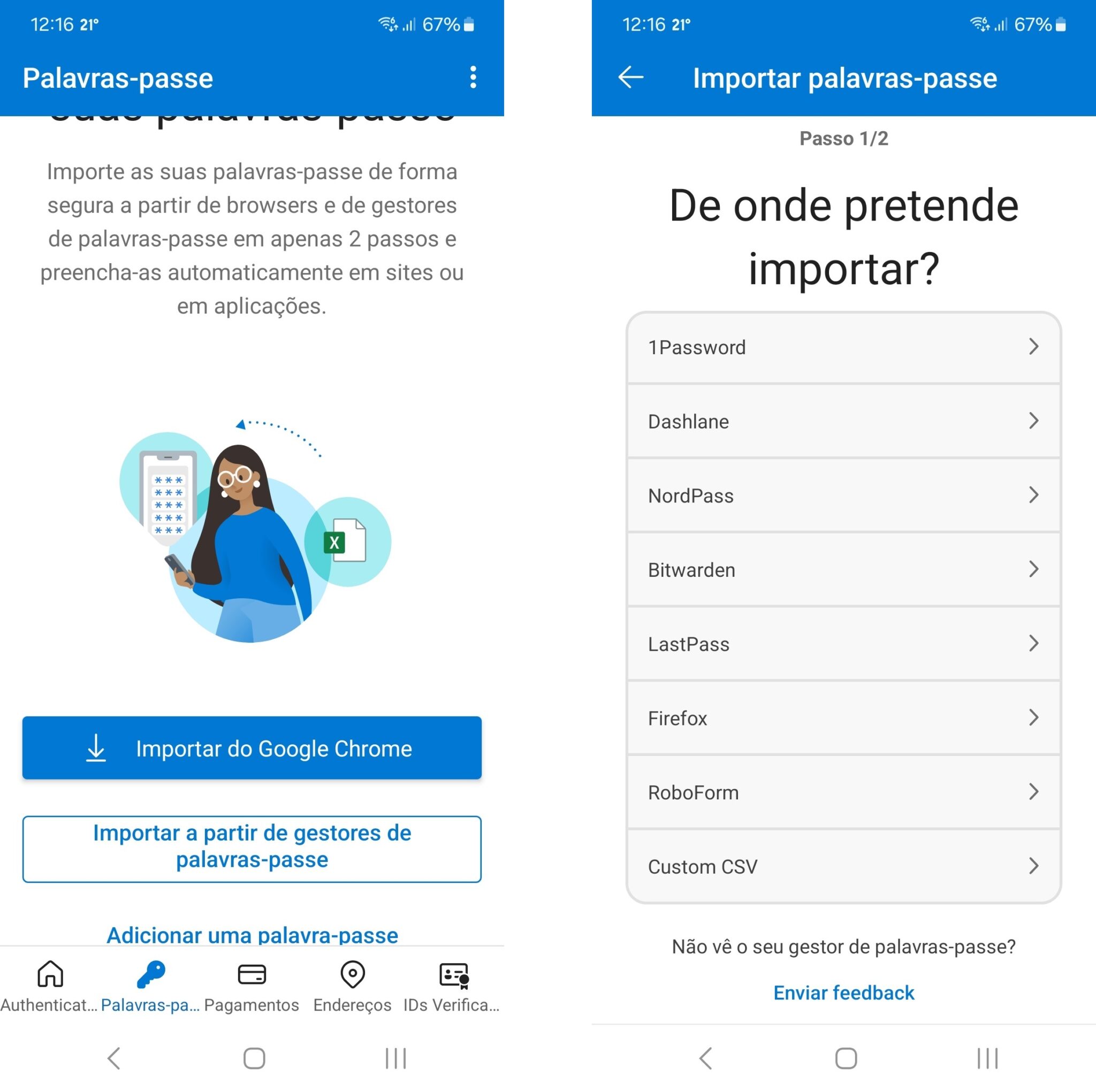Open the LastPass import option
The image size is (1096, 1092).
(843, 644)
